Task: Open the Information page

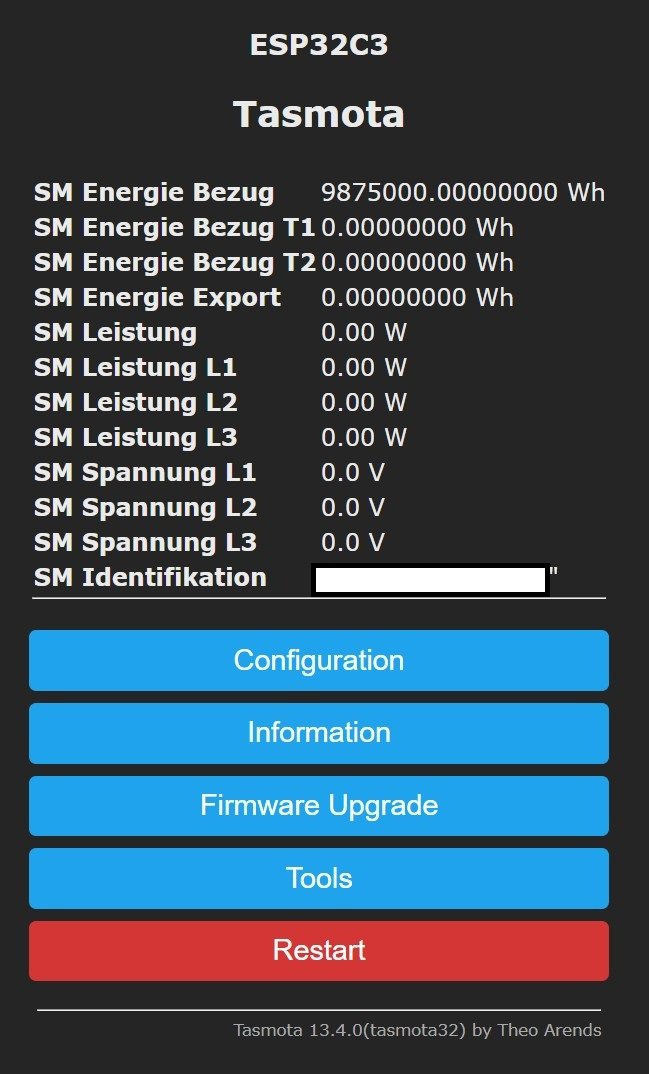Action: point(318,733)
